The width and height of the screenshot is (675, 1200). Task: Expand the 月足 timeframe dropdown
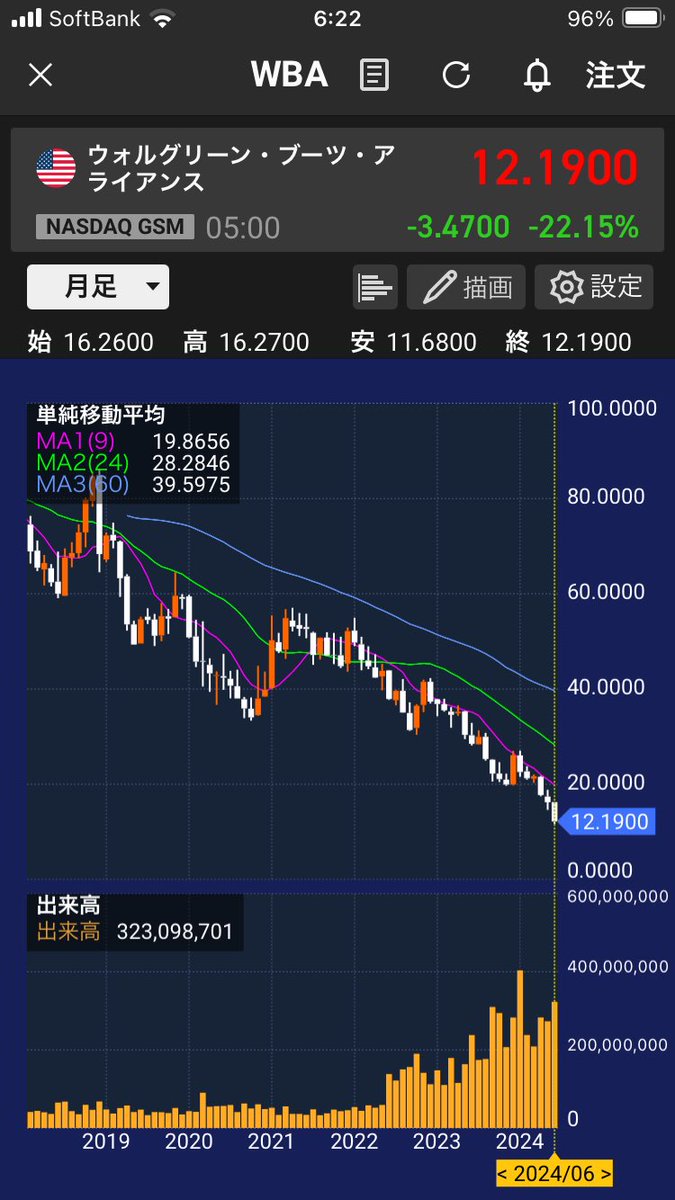tap(98, 287)
